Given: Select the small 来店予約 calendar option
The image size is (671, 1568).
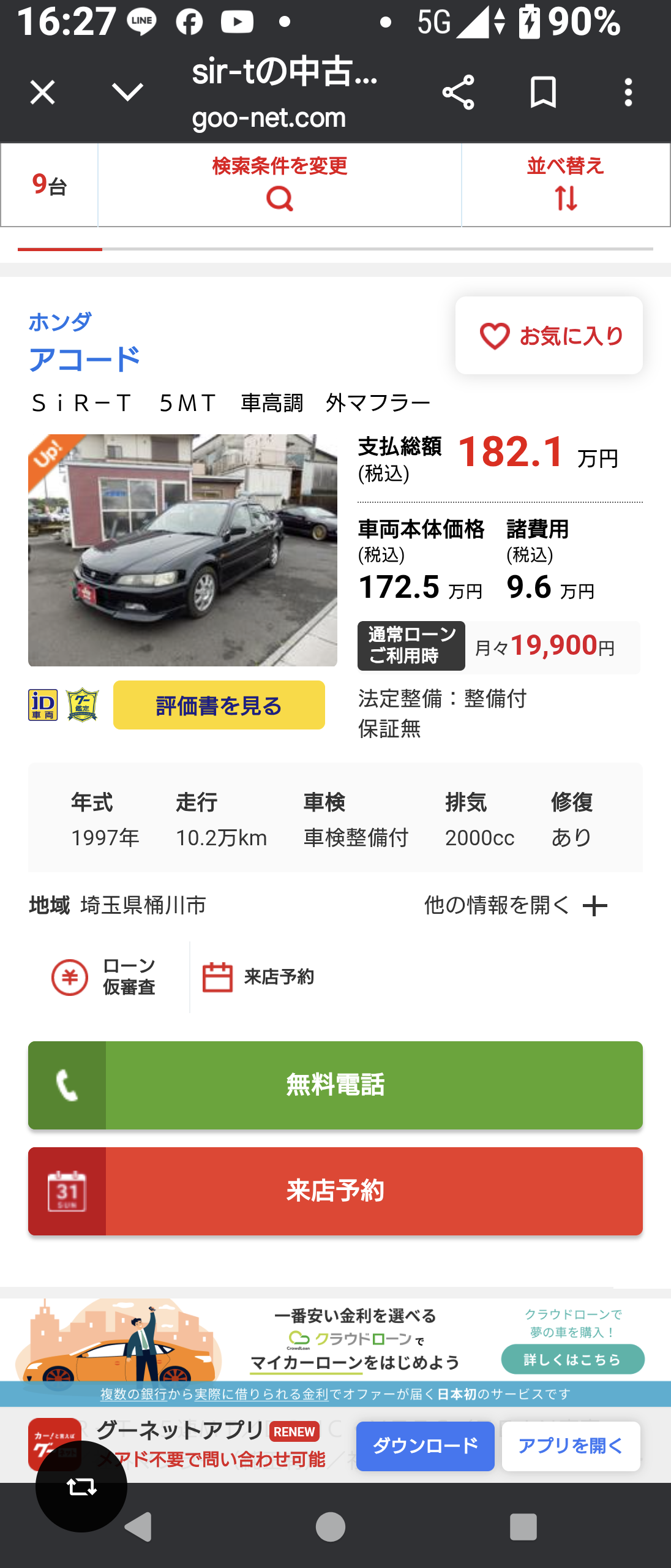Looking at the screenshot, I should 258,977.
